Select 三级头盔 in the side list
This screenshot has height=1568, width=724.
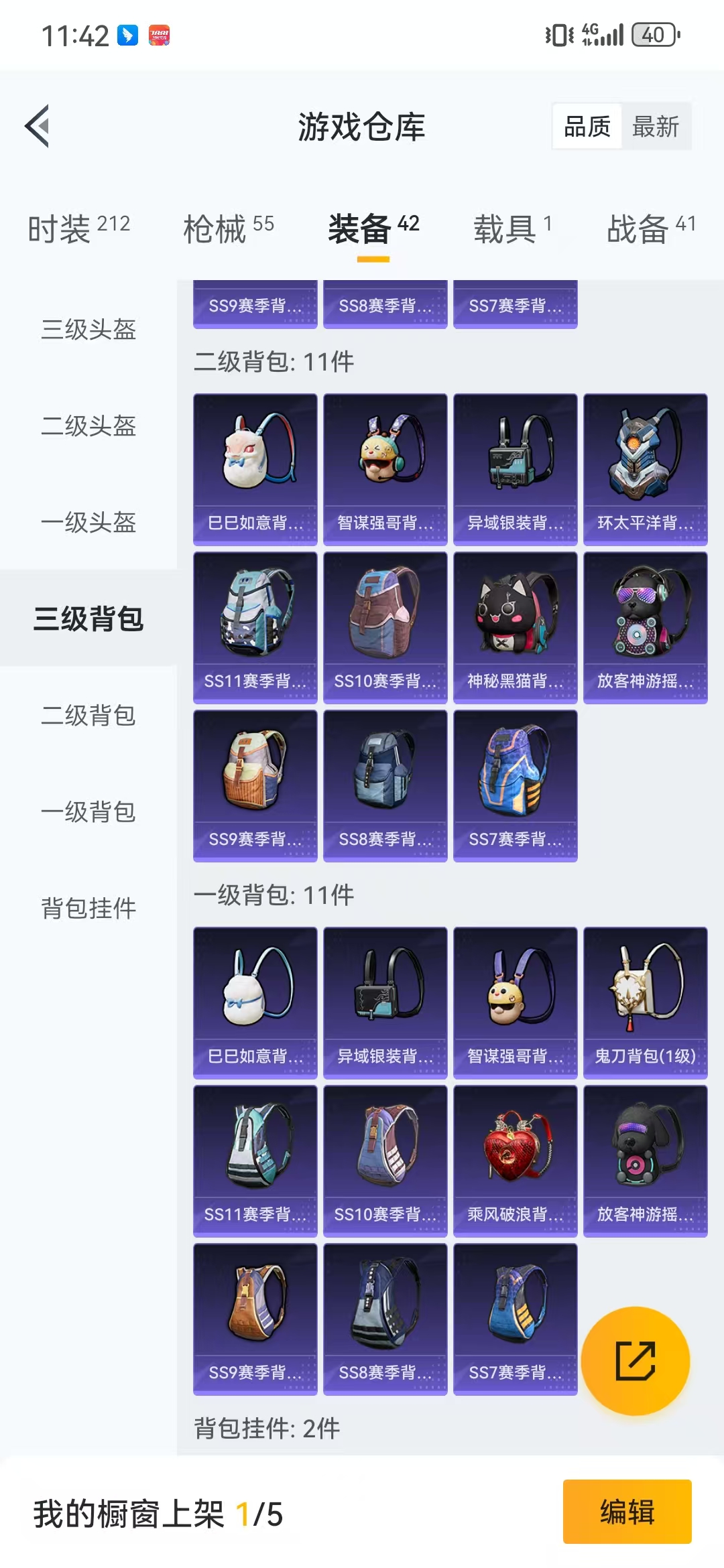(x=88, y=329)
